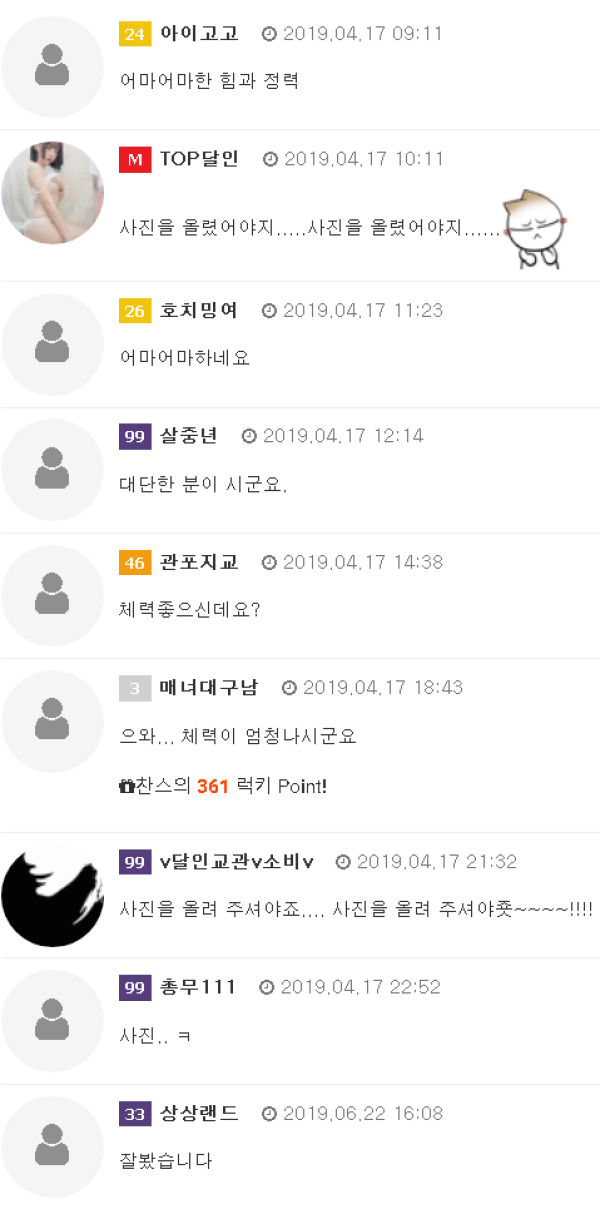Select username 호치밍여
The image size is (600, 1209).
point(199,311)
